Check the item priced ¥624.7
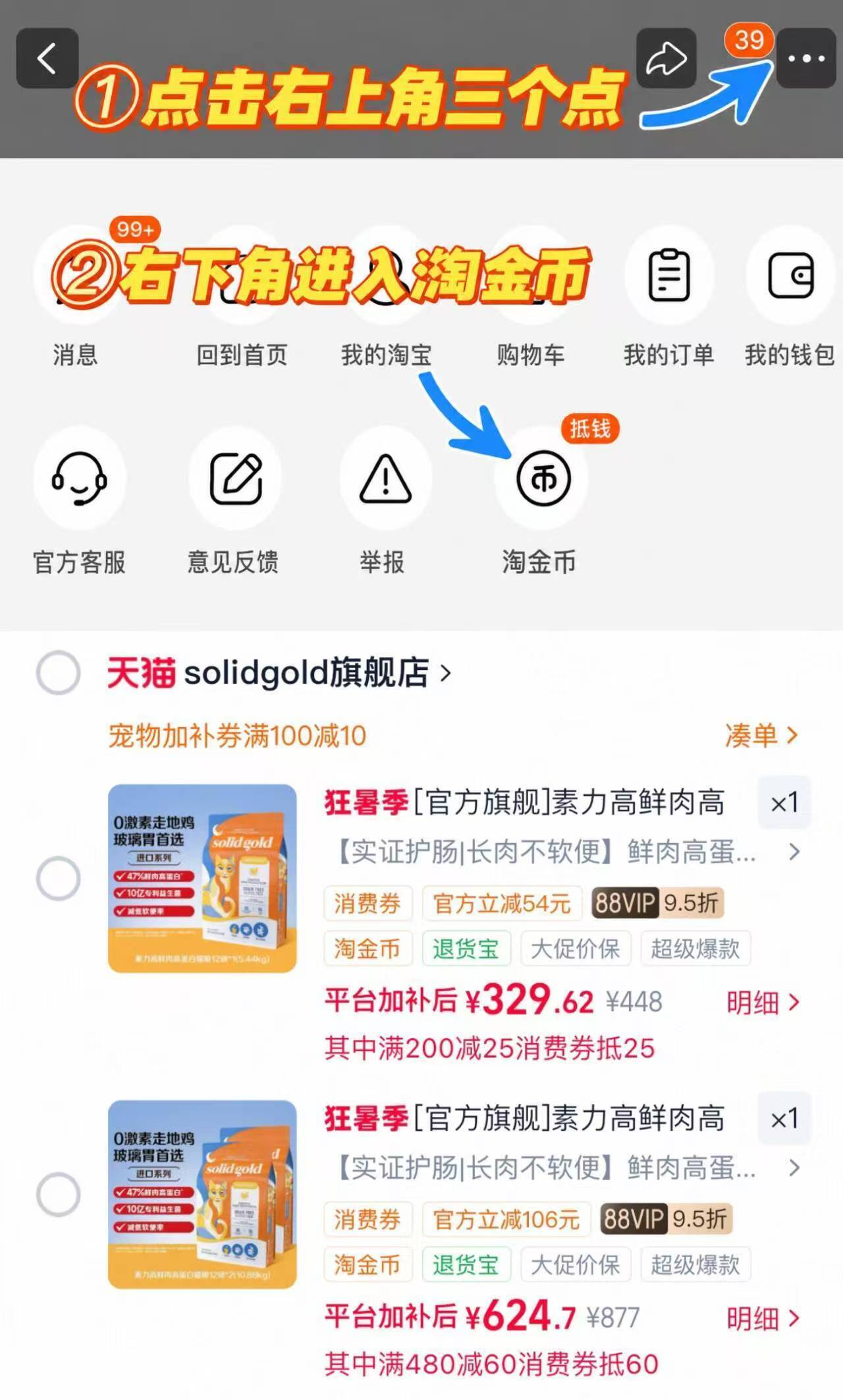843x1400 pixels. [58, 1194]
